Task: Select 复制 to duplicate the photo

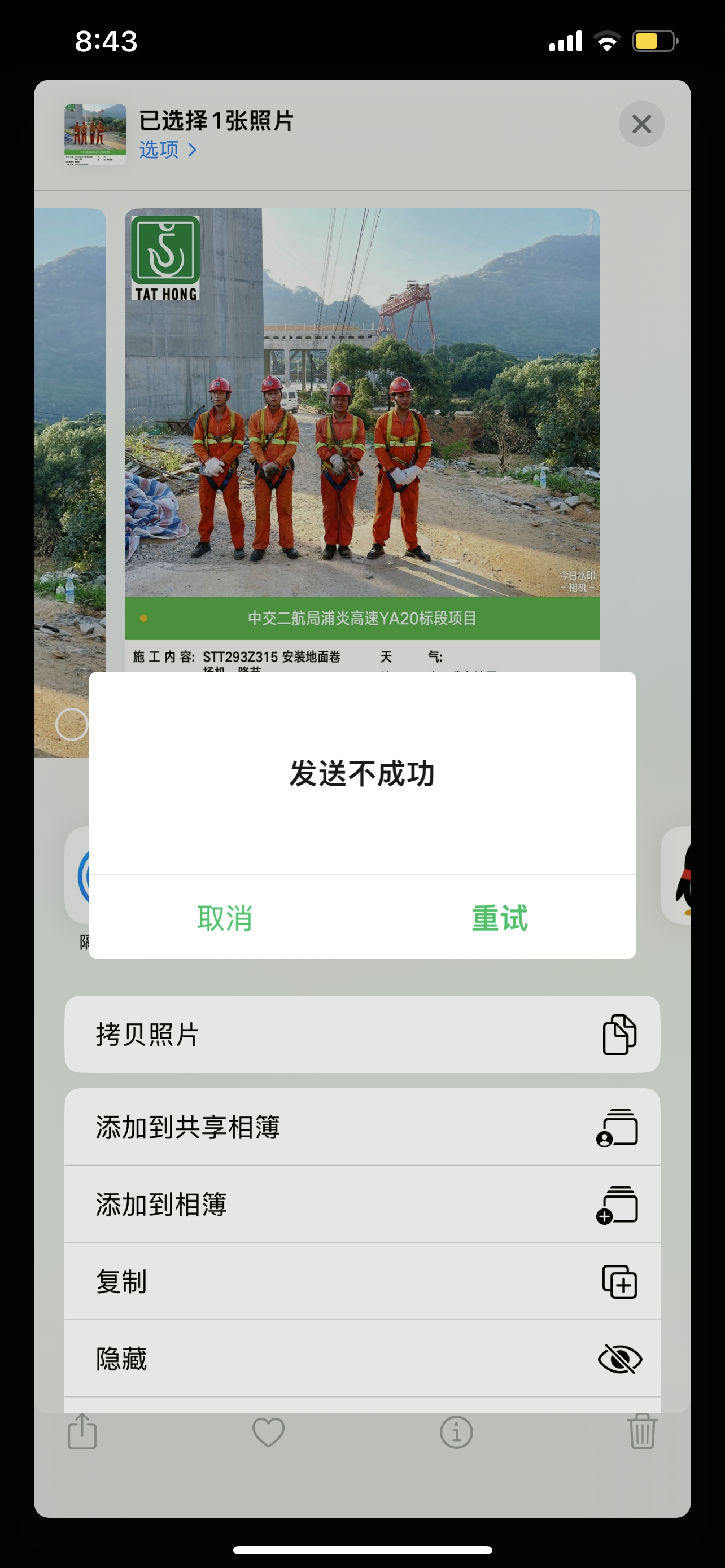Action: pos(362,1281)
